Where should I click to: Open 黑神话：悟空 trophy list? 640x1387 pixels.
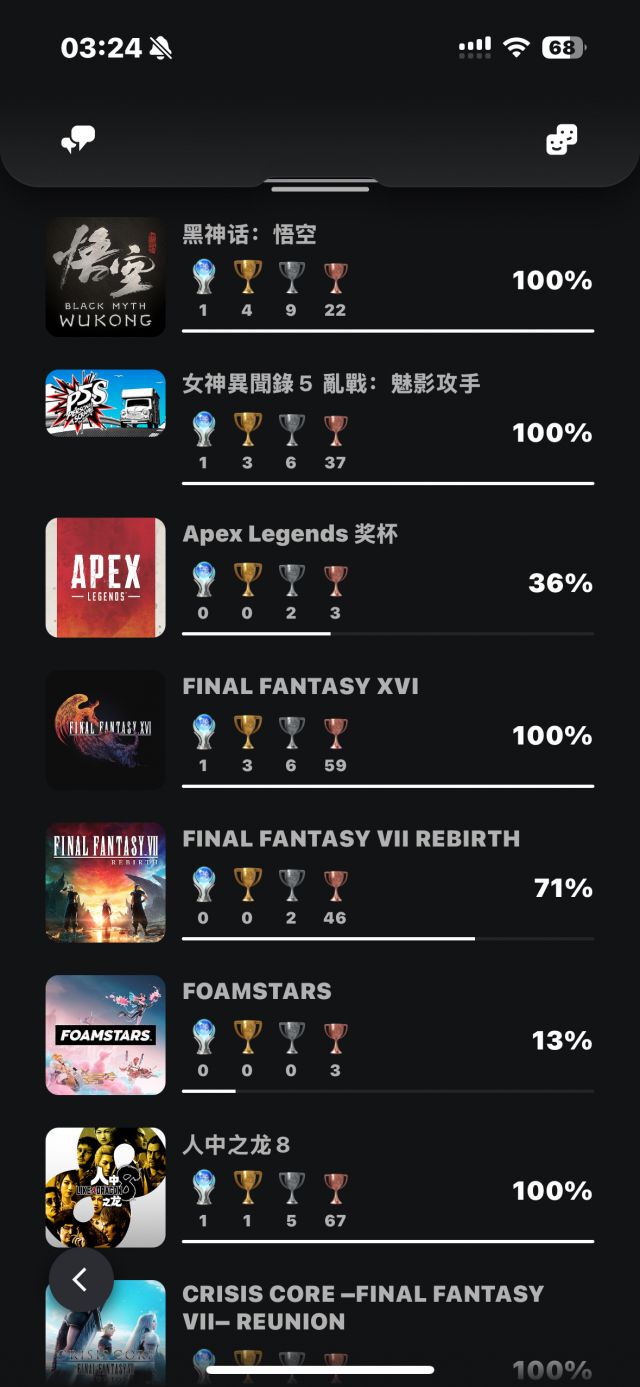(320, 277)
